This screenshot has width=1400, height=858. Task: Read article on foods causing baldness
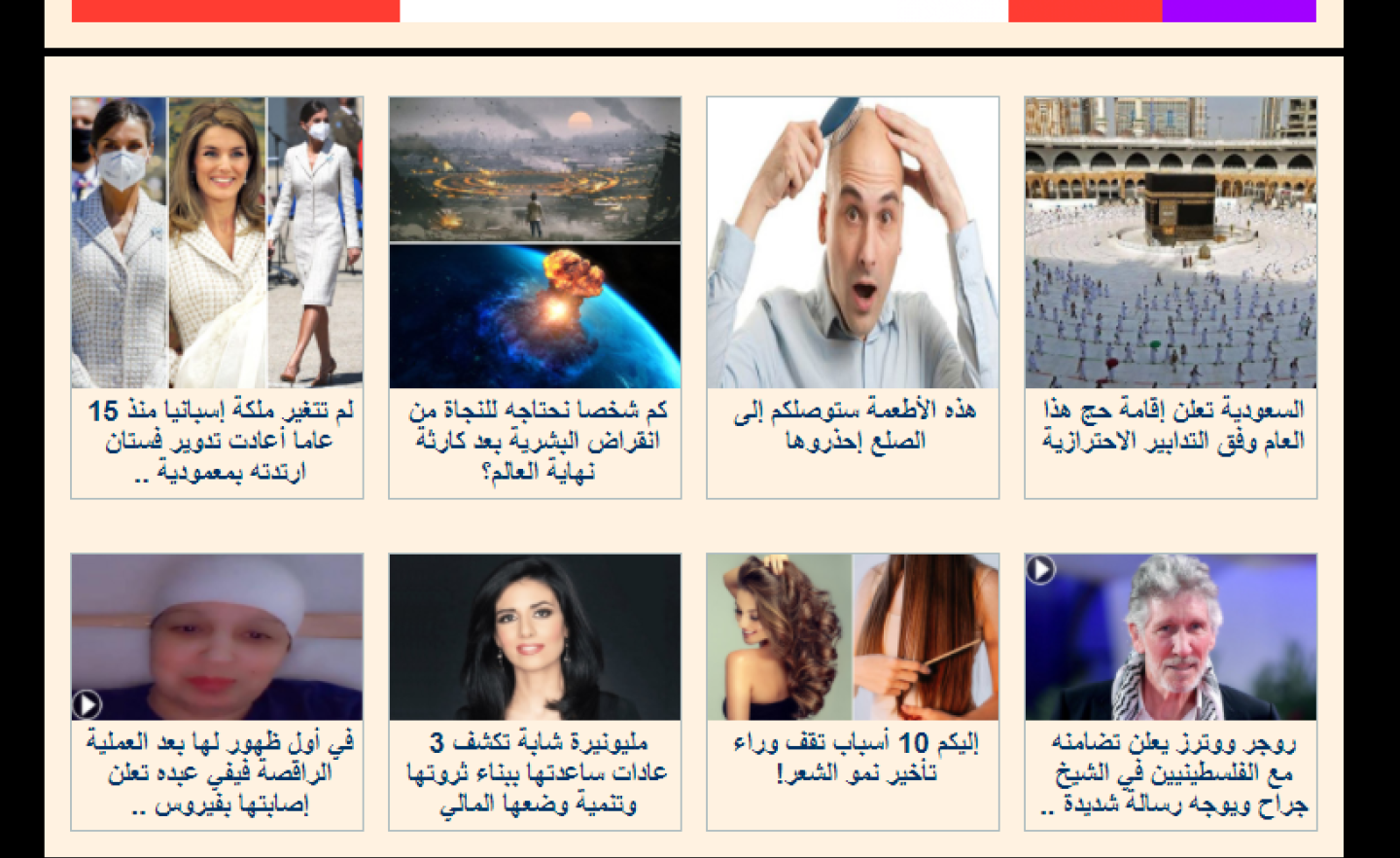point(853,425)
